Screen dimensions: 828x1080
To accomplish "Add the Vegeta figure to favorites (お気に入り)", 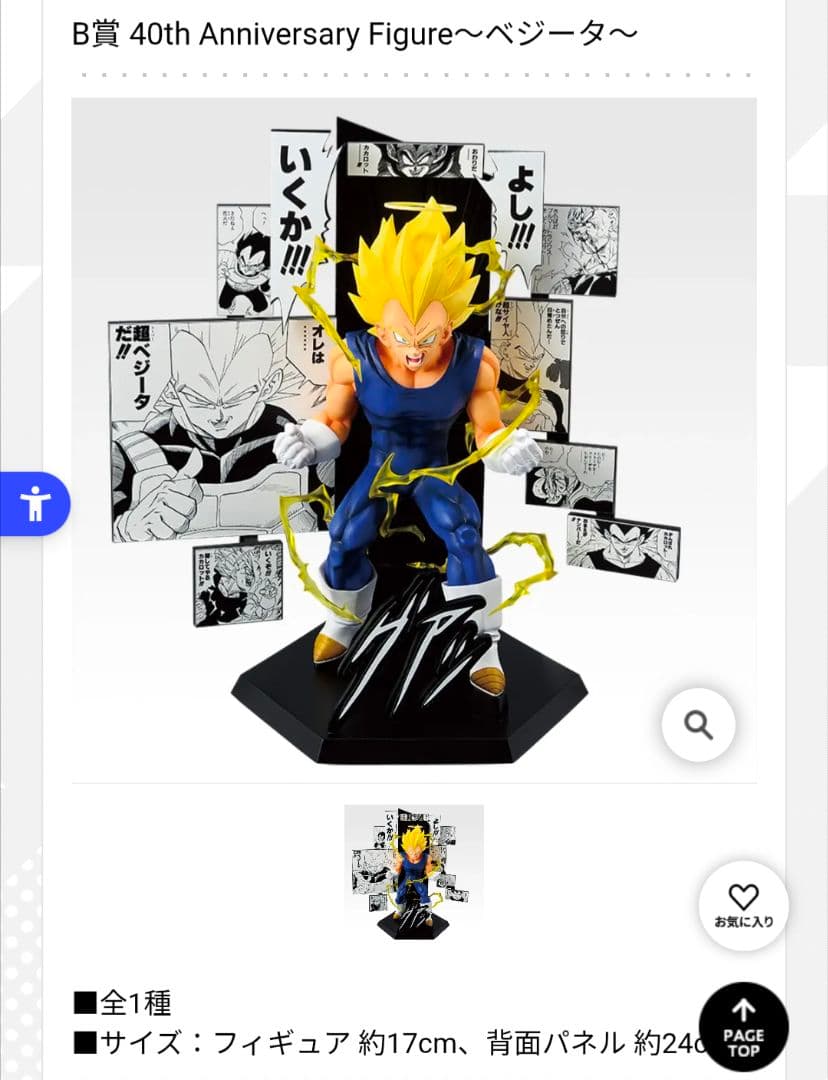I will coord(743,906).
